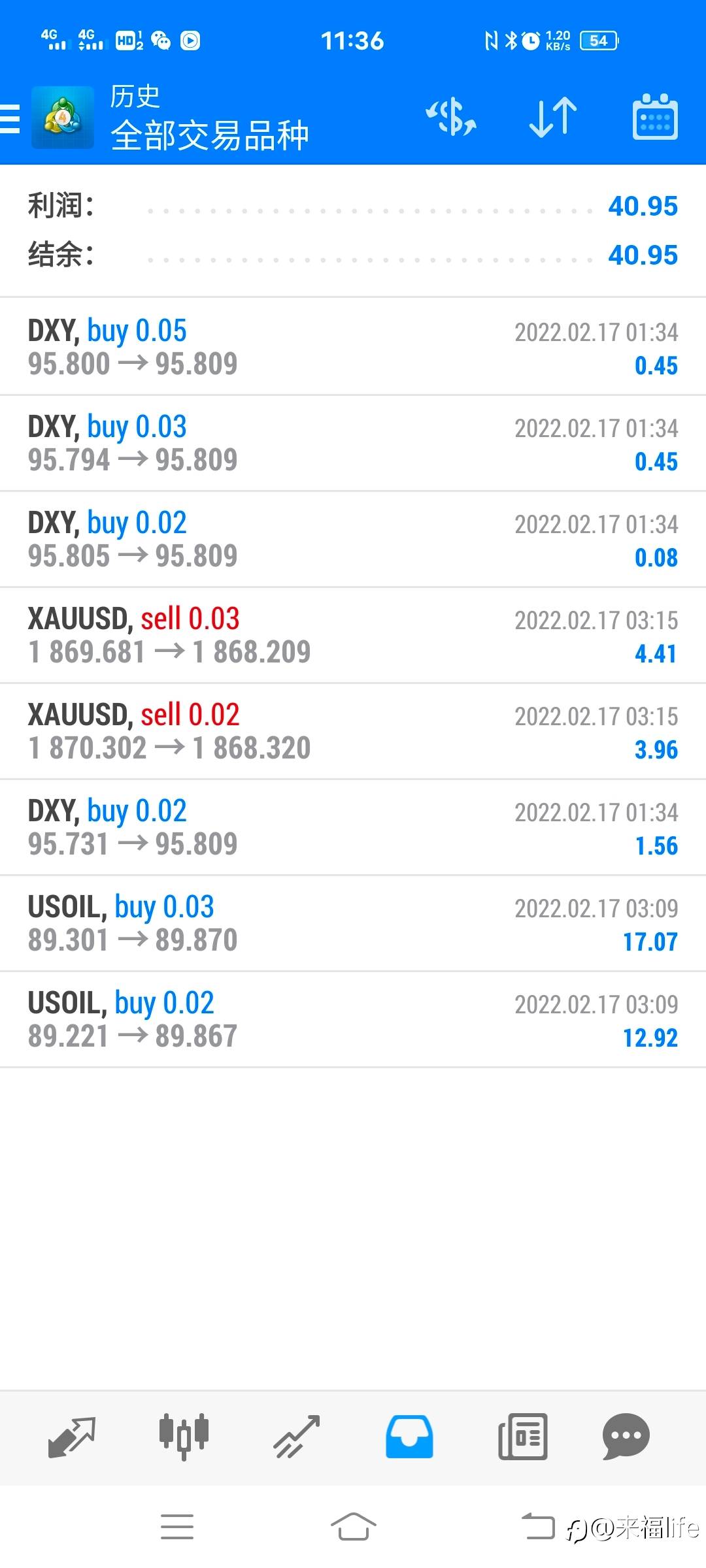Tap the system back button
Viewport: 706px width, 1568px height.
pyautogui.click(x=537, y=1527)
